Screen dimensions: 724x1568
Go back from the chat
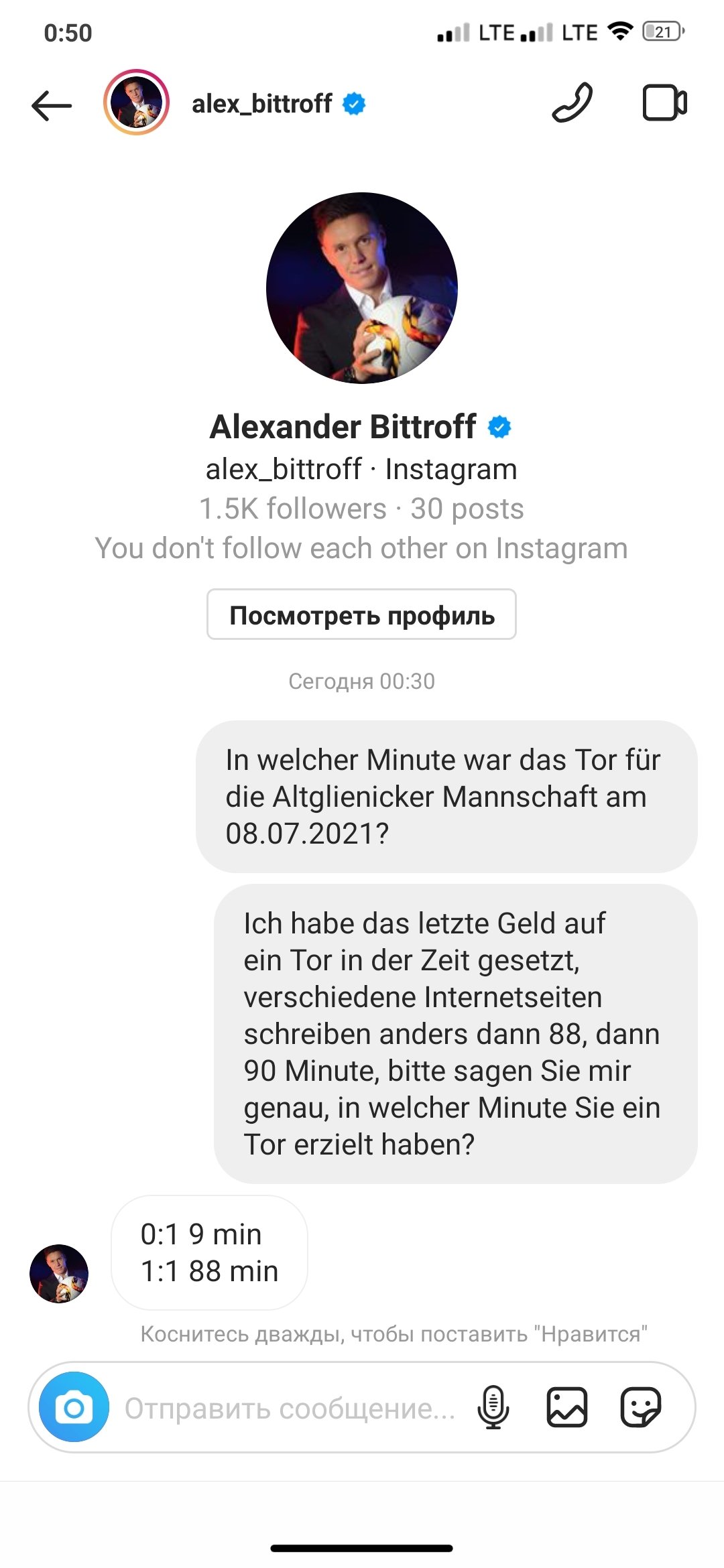pos(51,105)
